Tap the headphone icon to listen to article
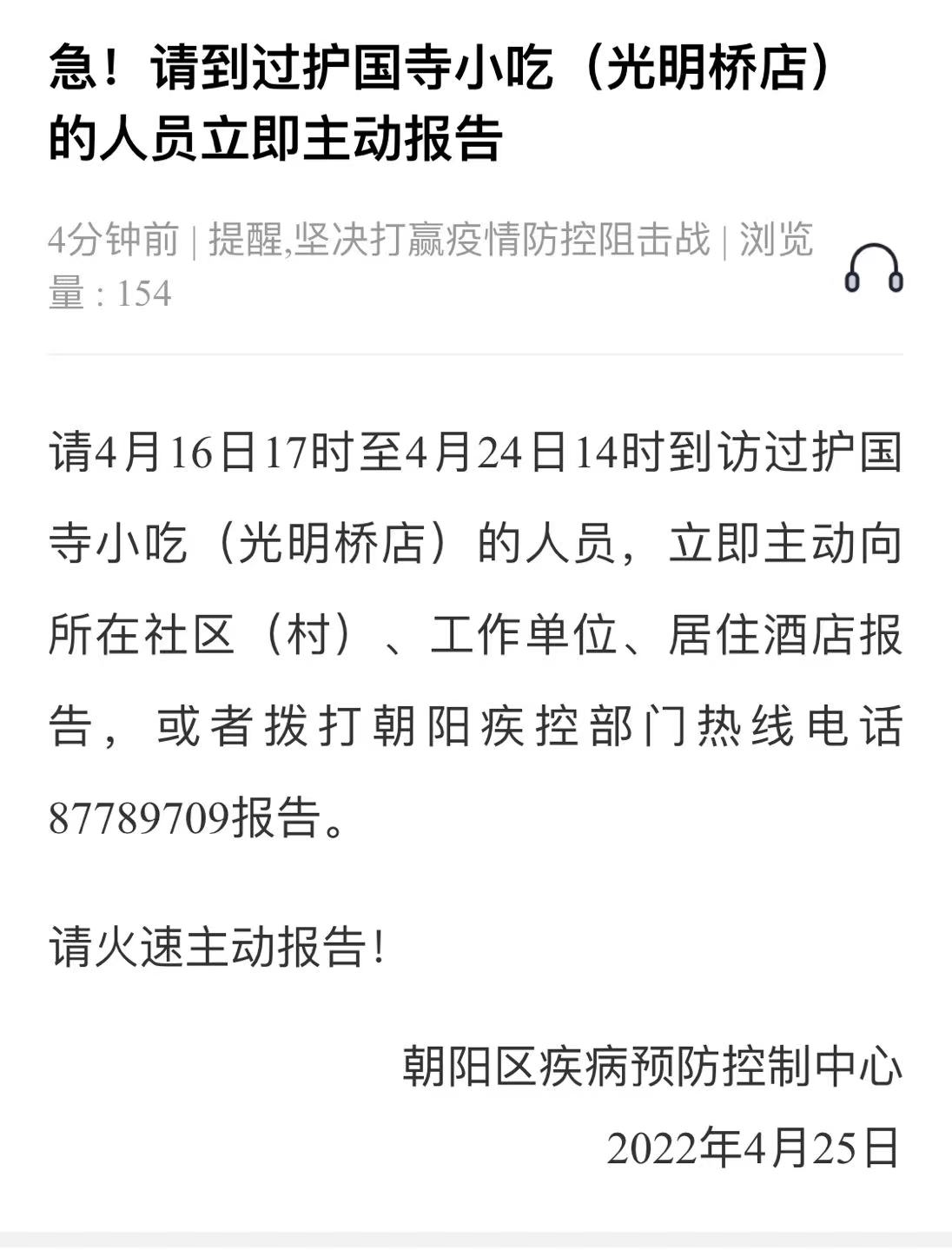 873,268
